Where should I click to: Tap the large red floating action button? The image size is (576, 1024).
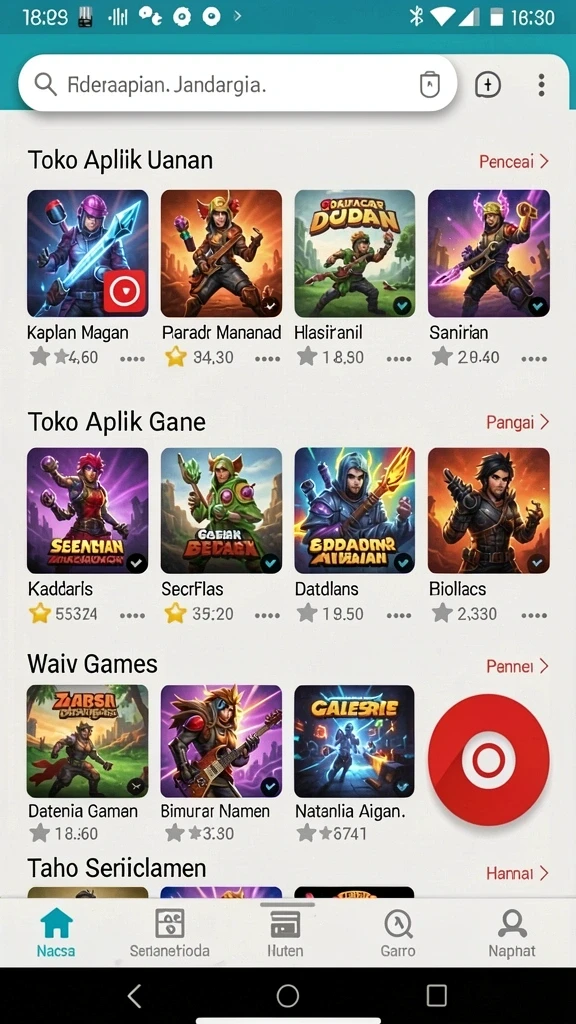(488, 760)
